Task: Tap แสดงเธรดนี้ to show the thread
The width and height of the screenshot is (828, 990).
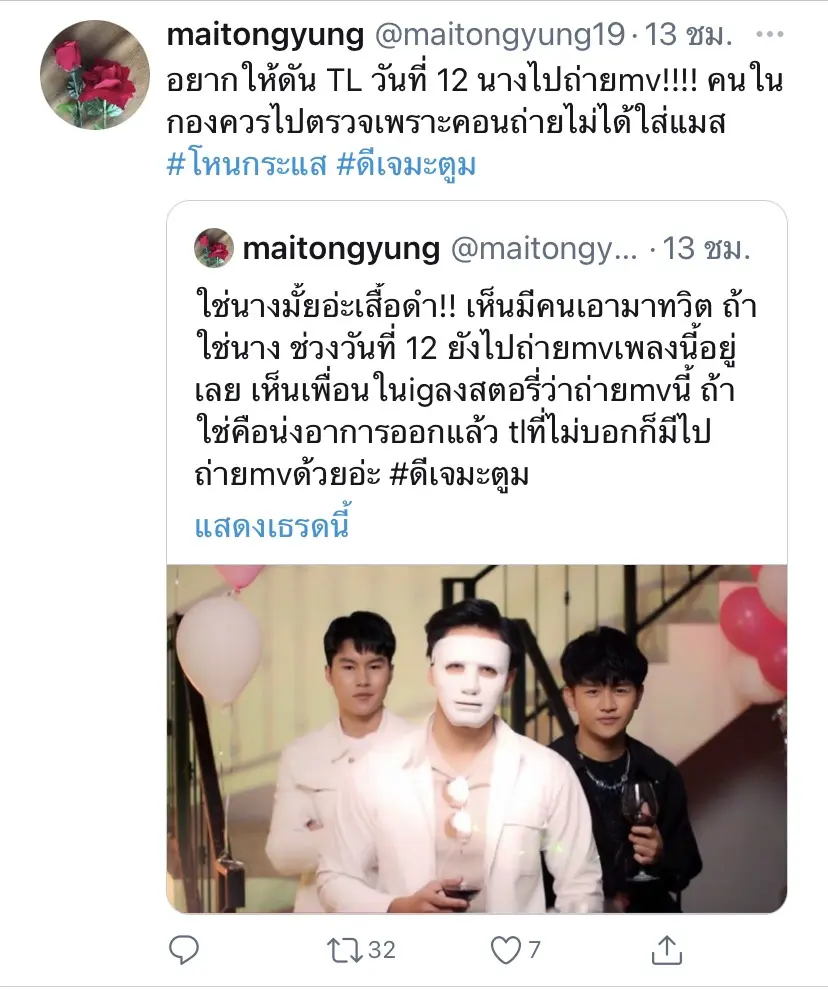Action: (271, 525)
